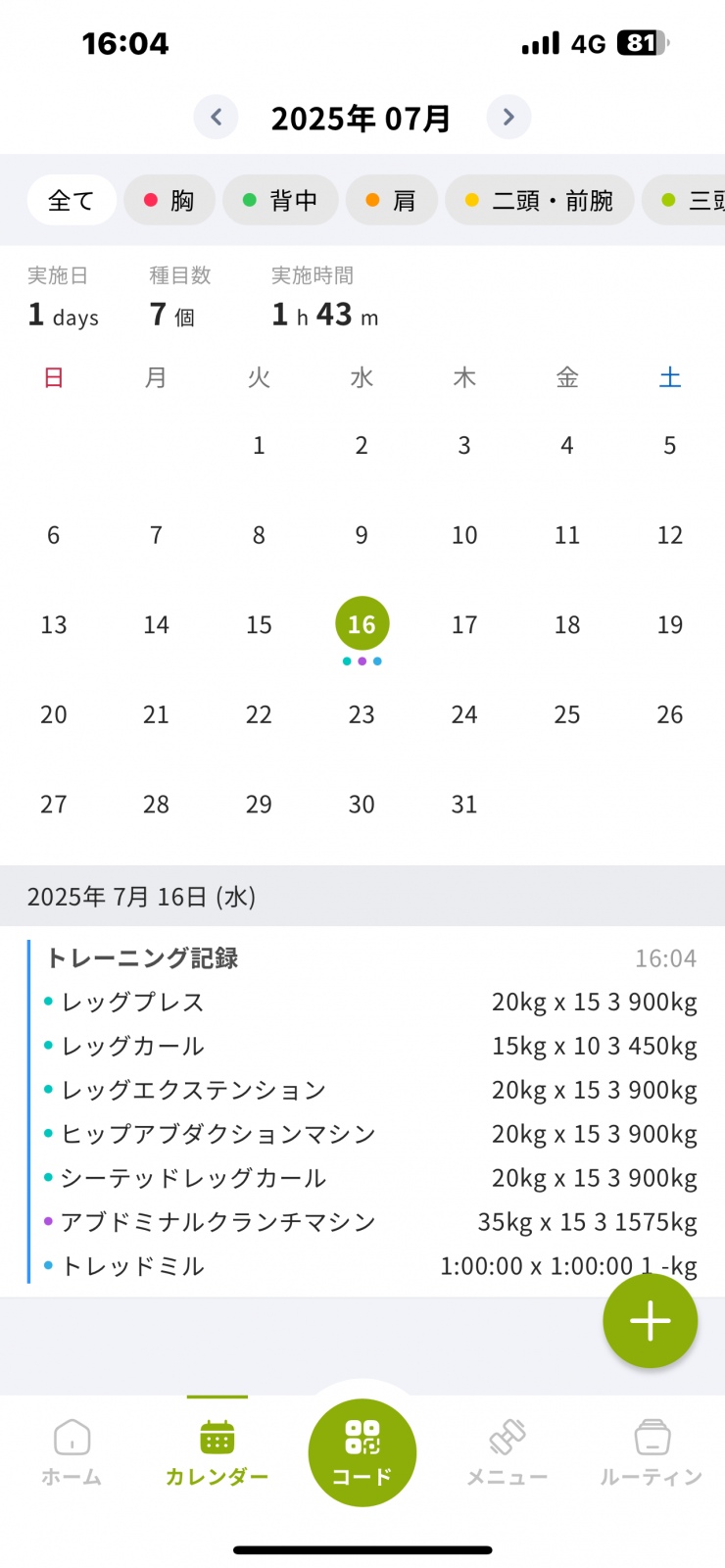Switch to the カレンダー tab

pos(217,1452)
